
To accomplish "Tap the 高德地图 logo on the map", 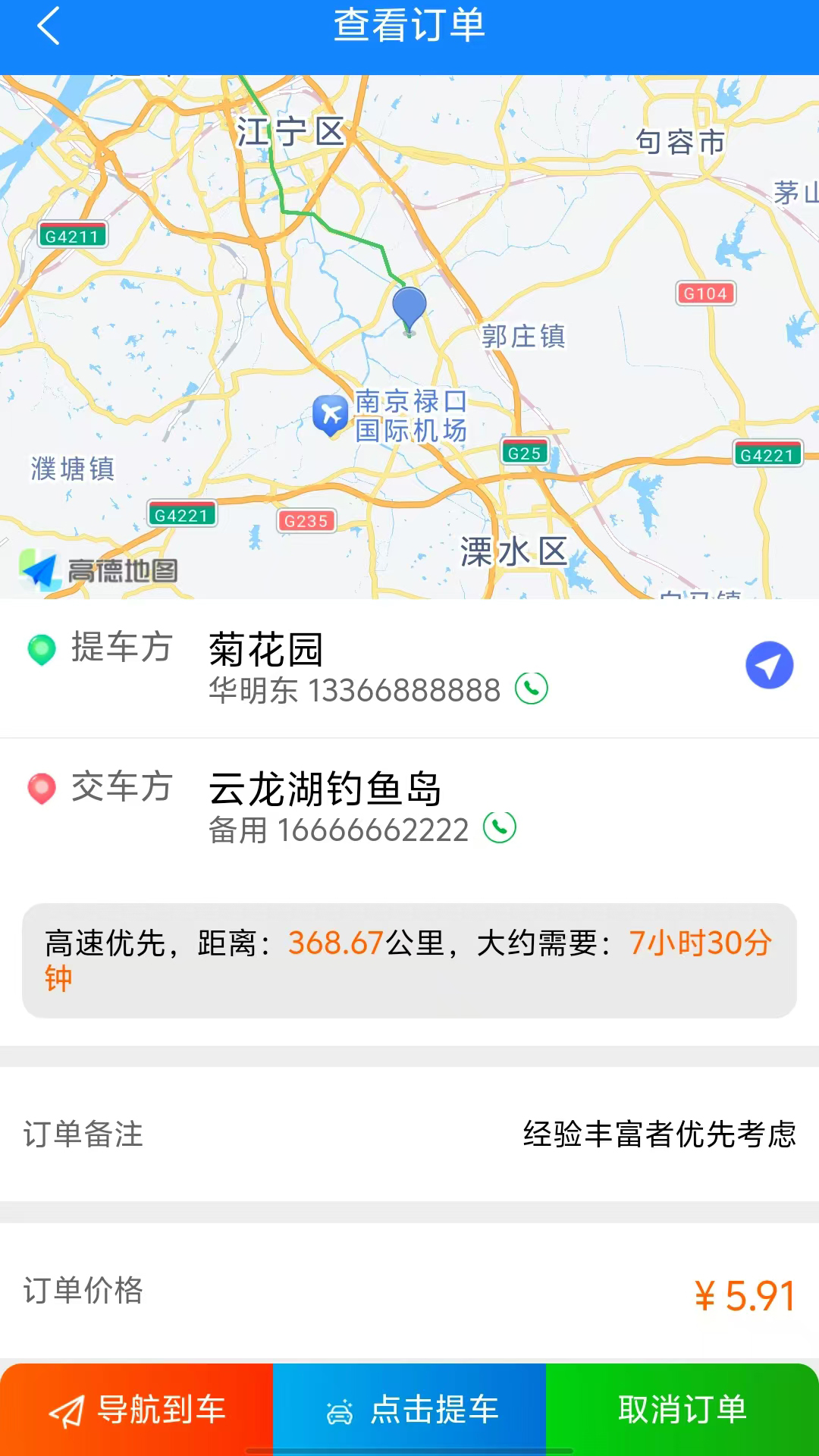I will (x=102, y=567).
